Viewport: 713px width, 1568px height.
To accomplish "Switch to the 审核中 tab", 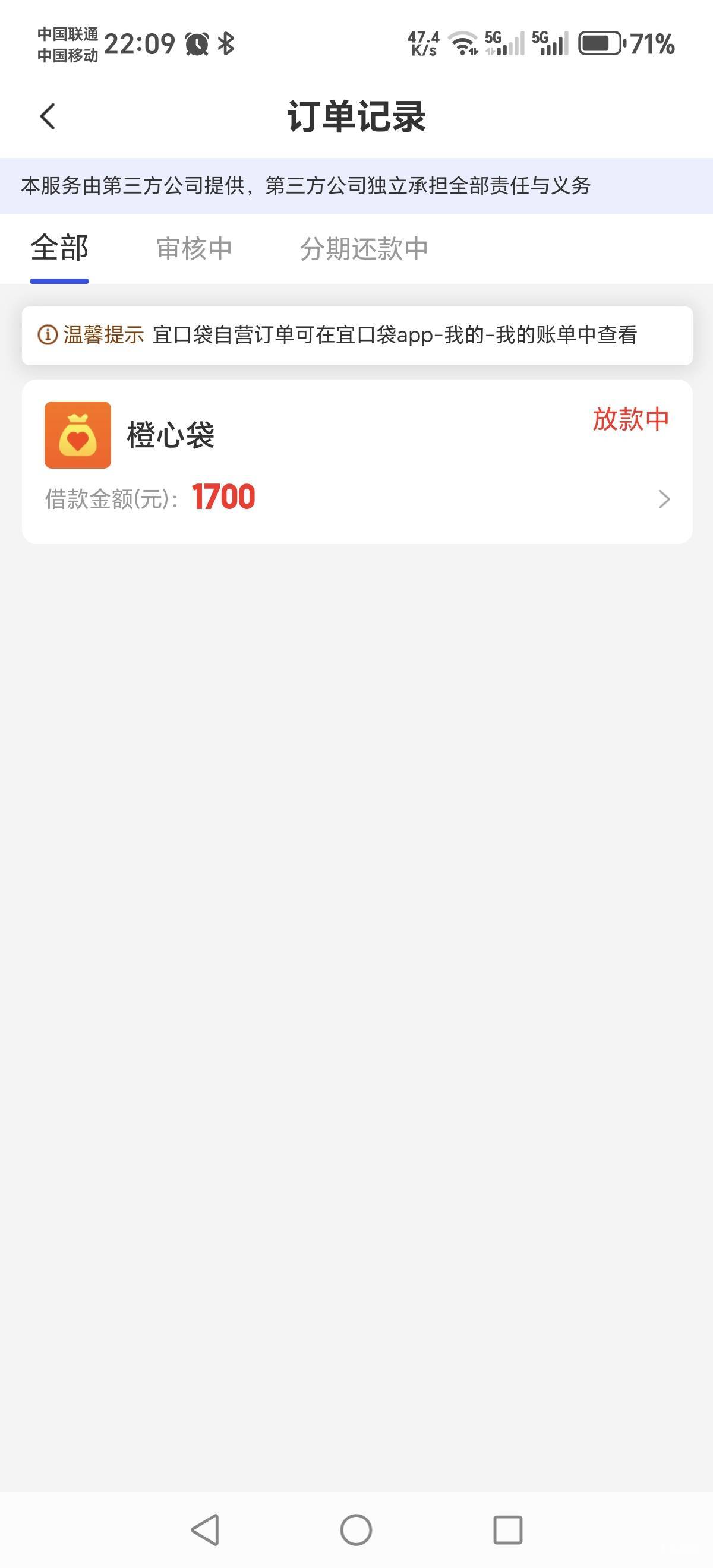I will coord(194,249).
